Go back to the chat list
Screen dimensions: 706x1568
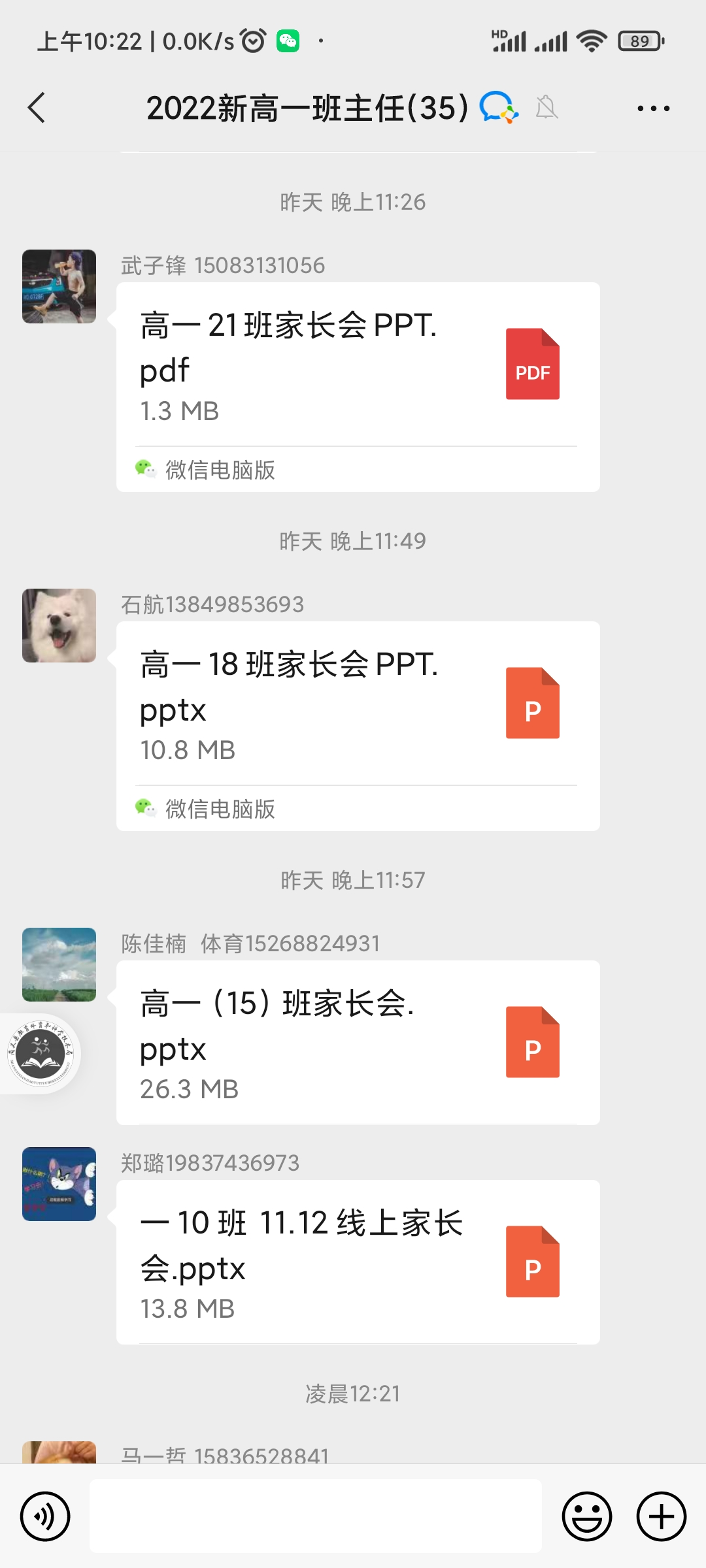click(x=37, y=108)
